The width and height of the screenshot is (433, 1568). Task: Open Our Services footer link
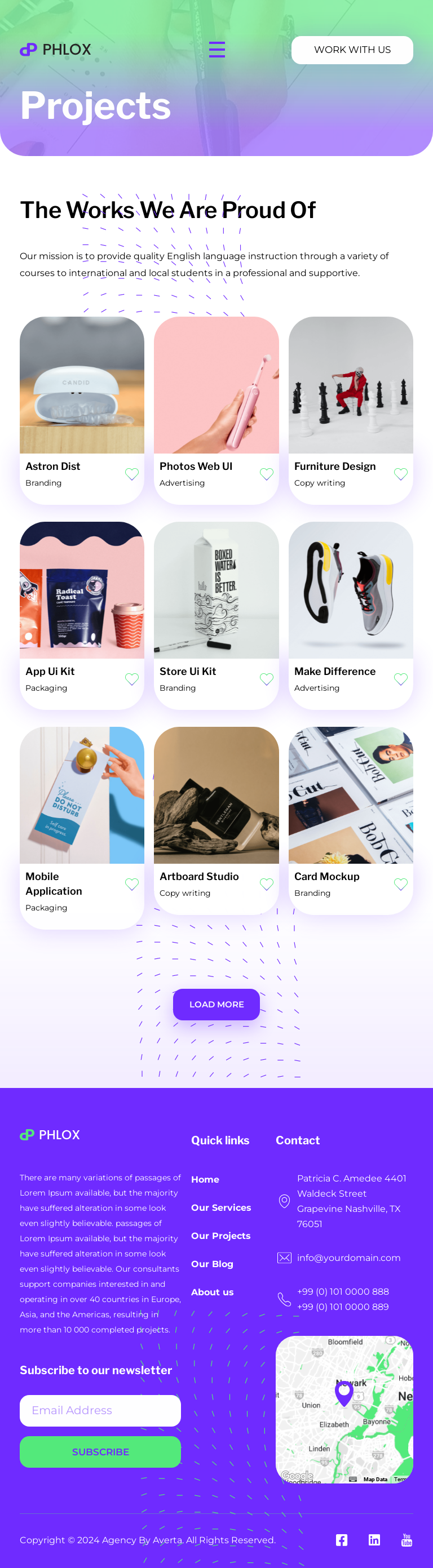[221, 1207]
